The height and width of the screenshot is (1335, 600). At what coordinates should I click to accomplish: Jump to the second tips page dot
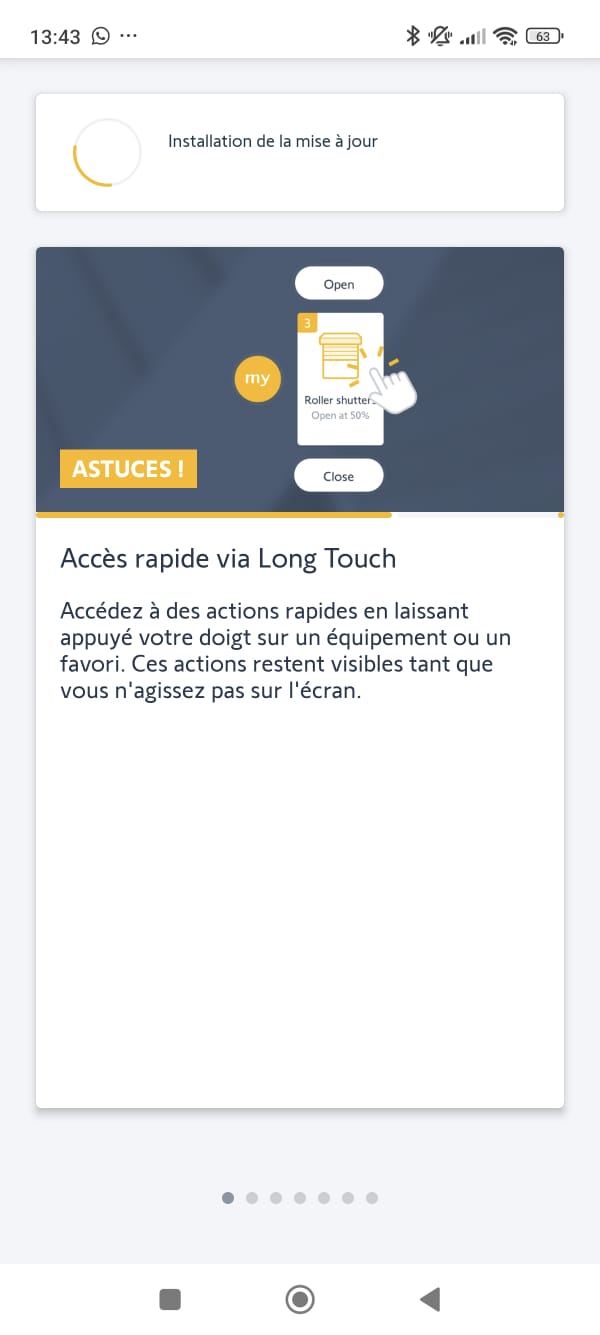tap(252, 1198)
